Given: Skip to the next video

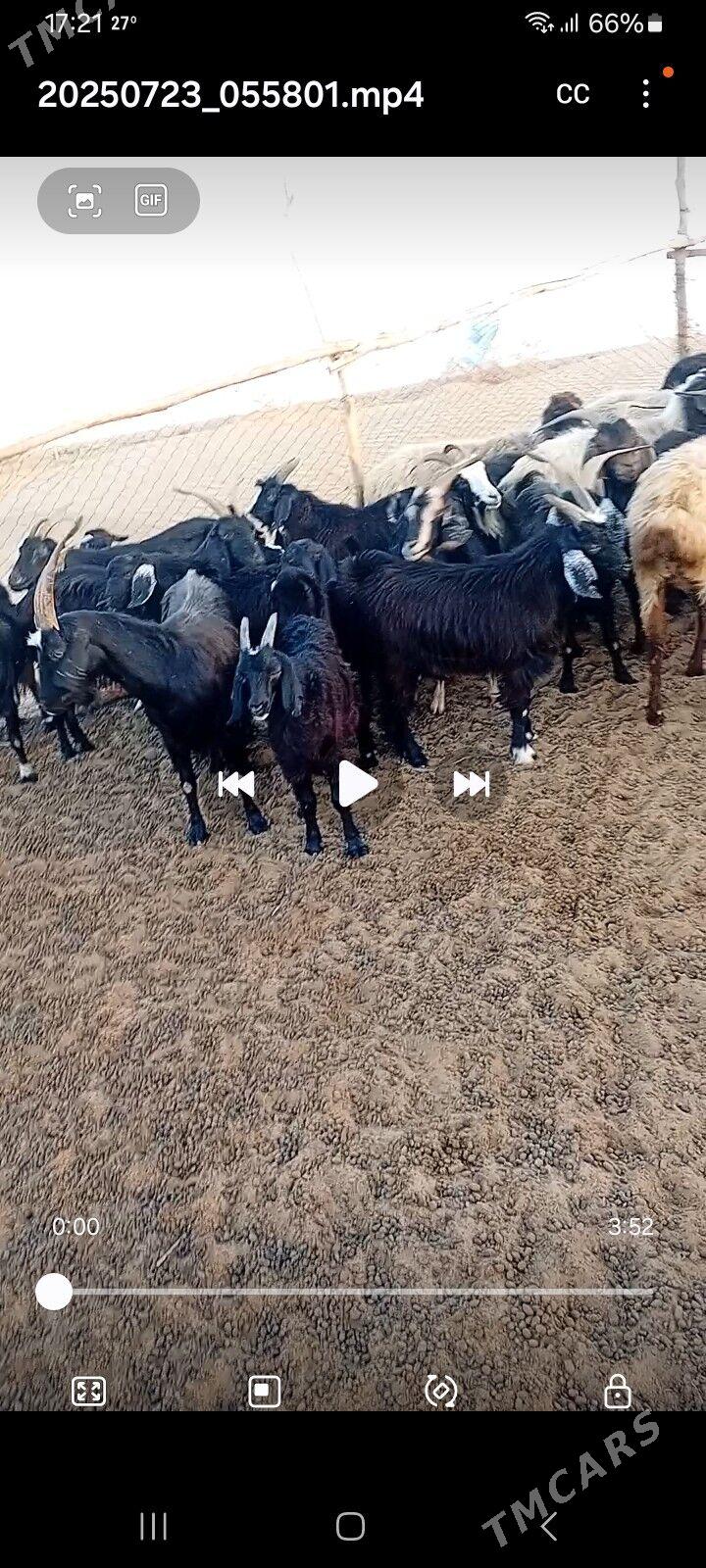Looking at the screenshot, I should tap(472, 784).
